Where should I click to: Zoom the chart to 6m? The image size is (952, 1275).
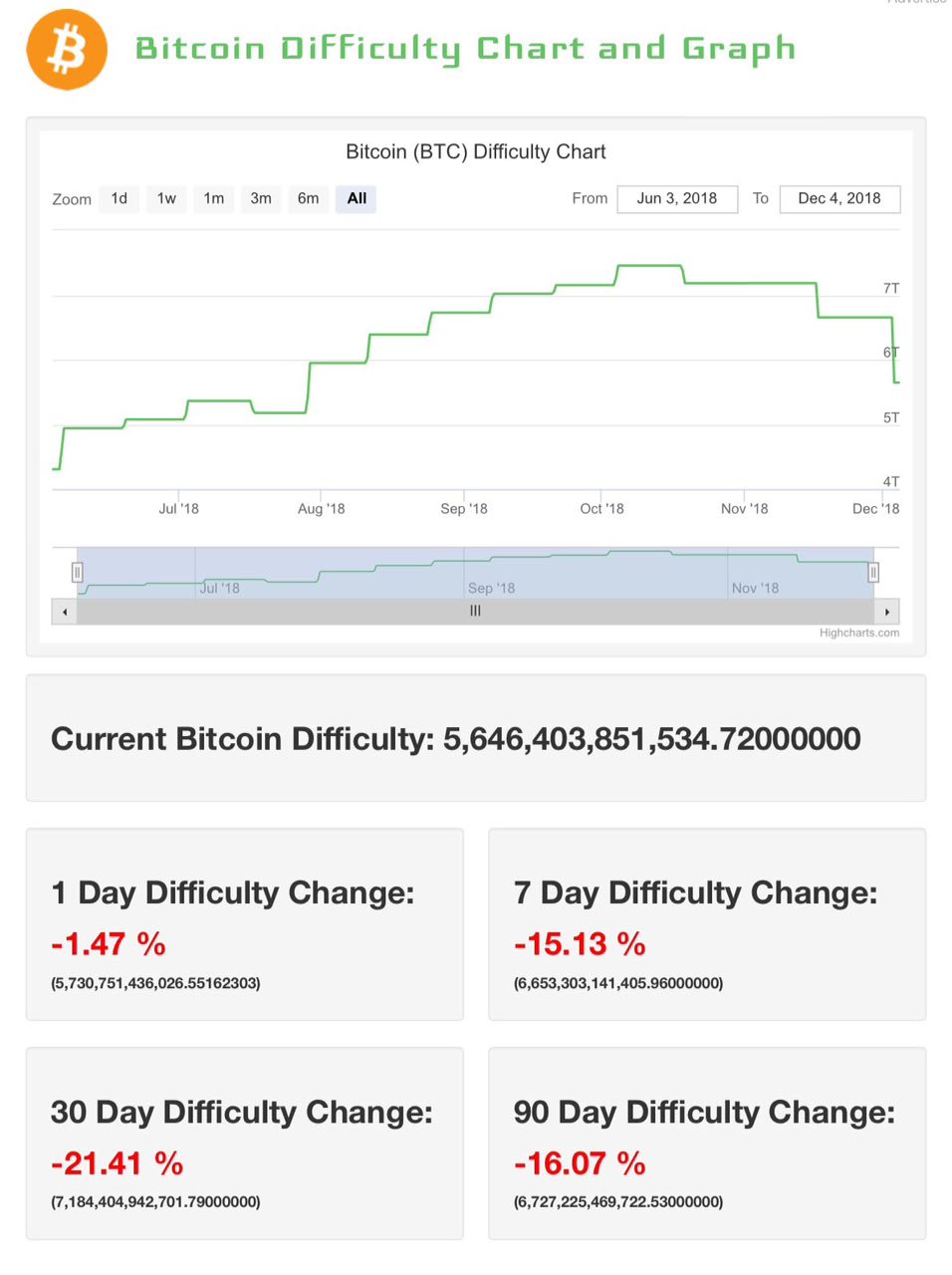309,198
